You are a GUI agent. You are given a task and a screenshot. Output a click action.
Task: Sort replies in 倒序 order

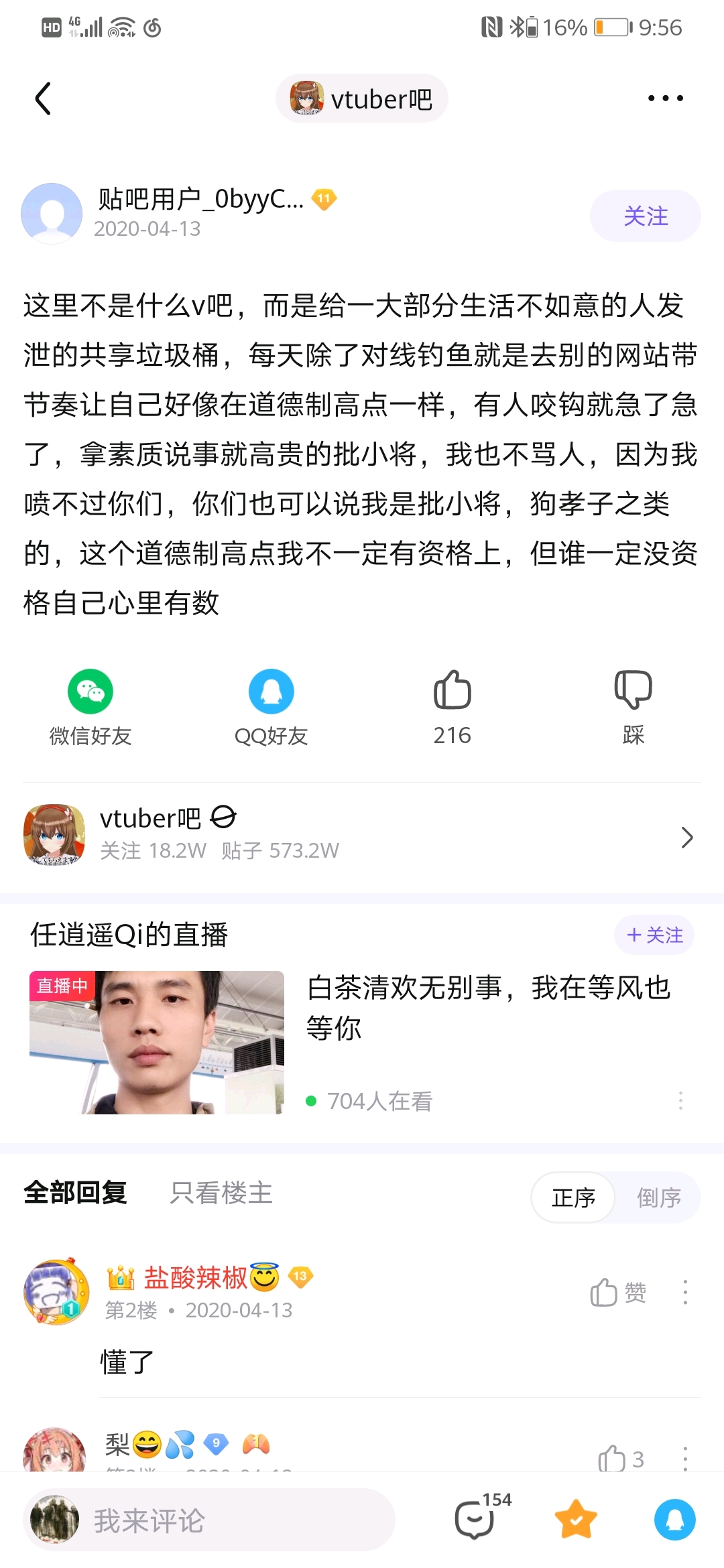[x=658, y=1197]
